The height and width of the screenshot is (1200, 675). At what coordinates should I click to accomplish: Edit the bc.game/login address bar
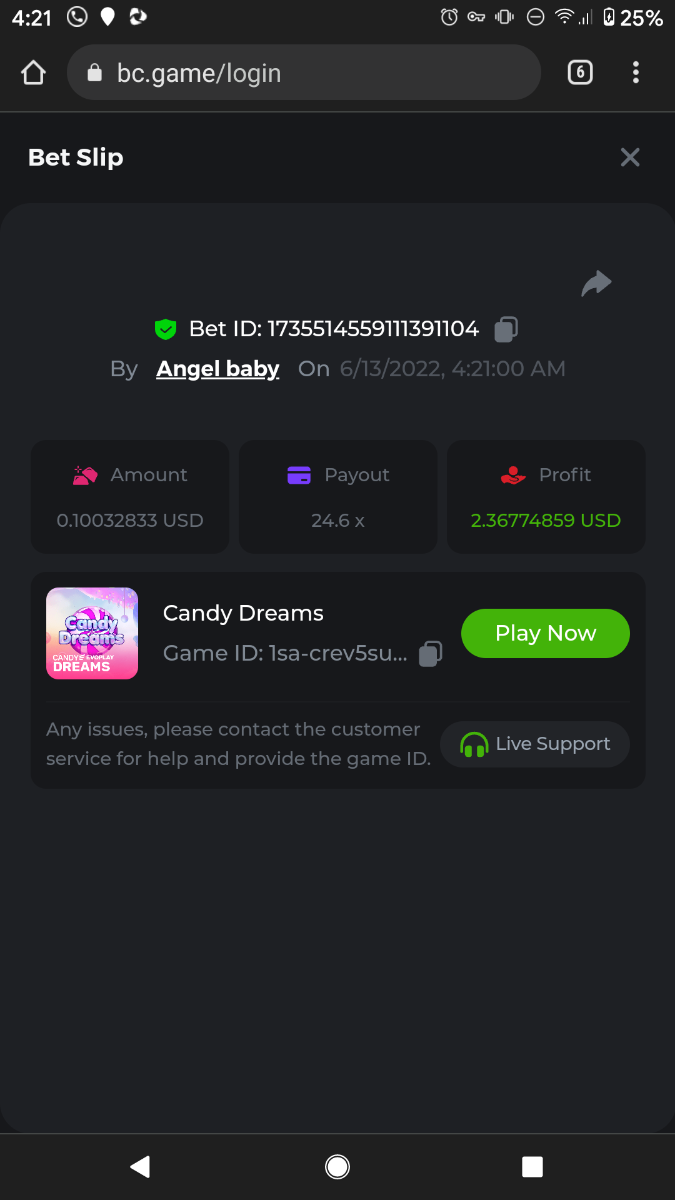pos(300,73)
